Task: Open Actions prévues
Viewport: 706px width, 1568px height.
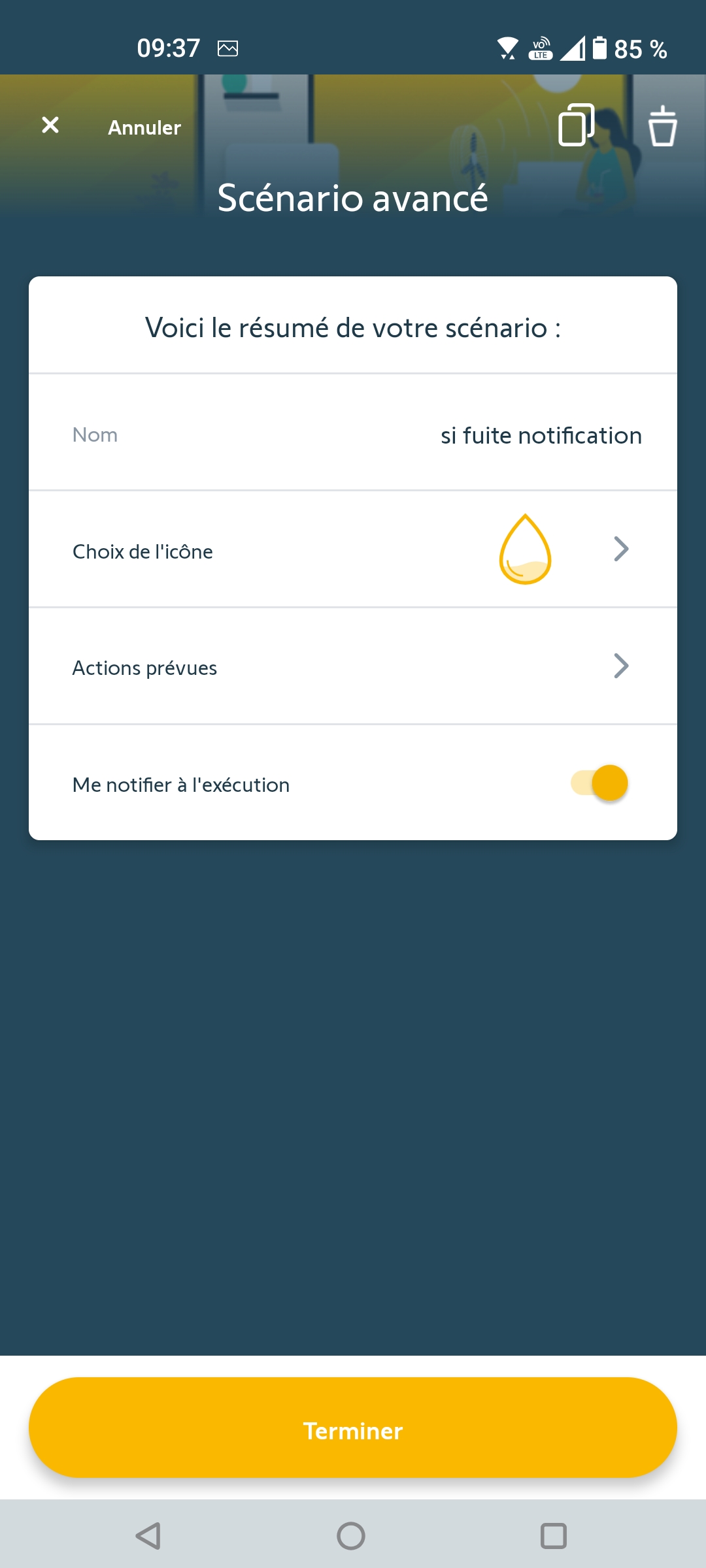Action: click(353, 667)
